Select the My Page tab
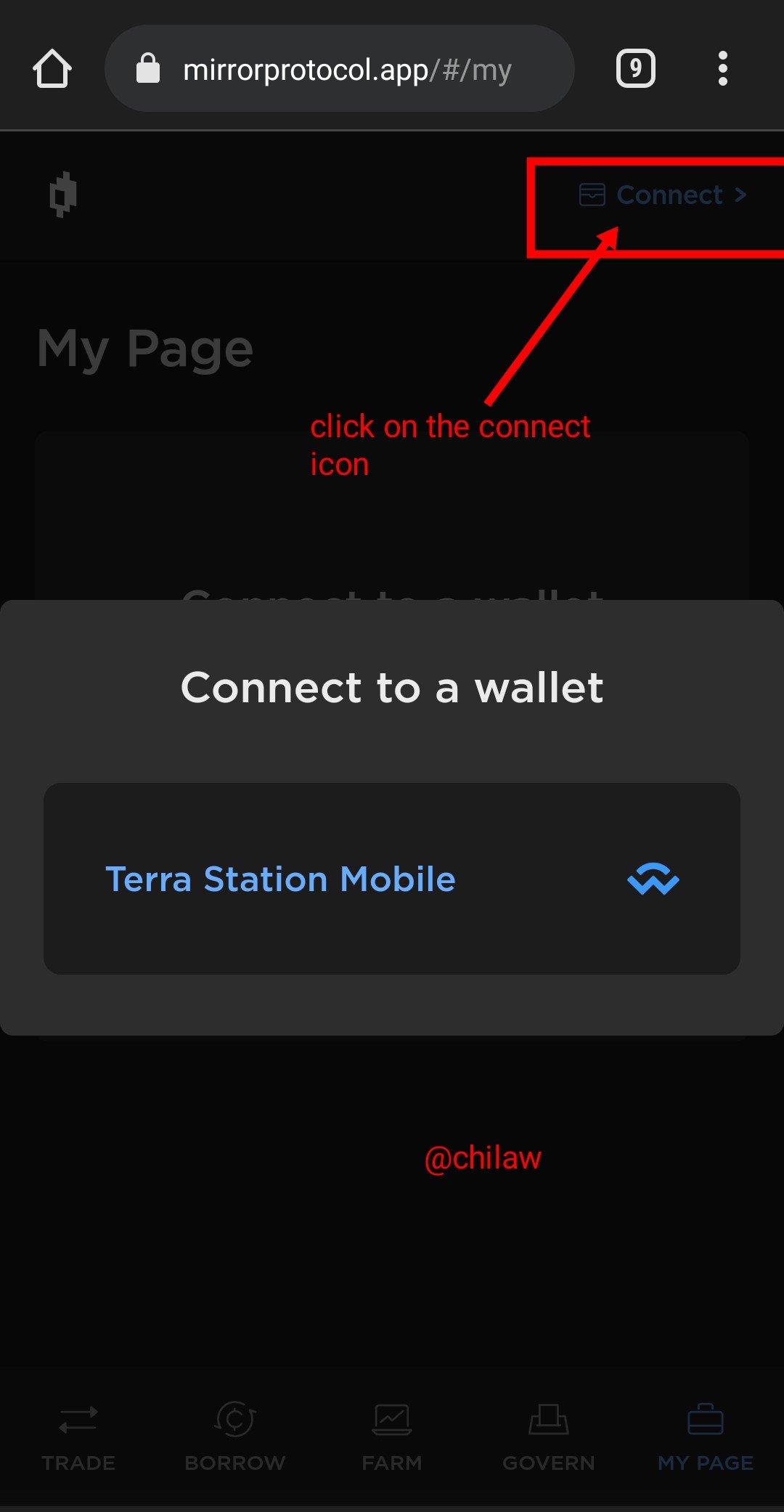 (706, 1436)
